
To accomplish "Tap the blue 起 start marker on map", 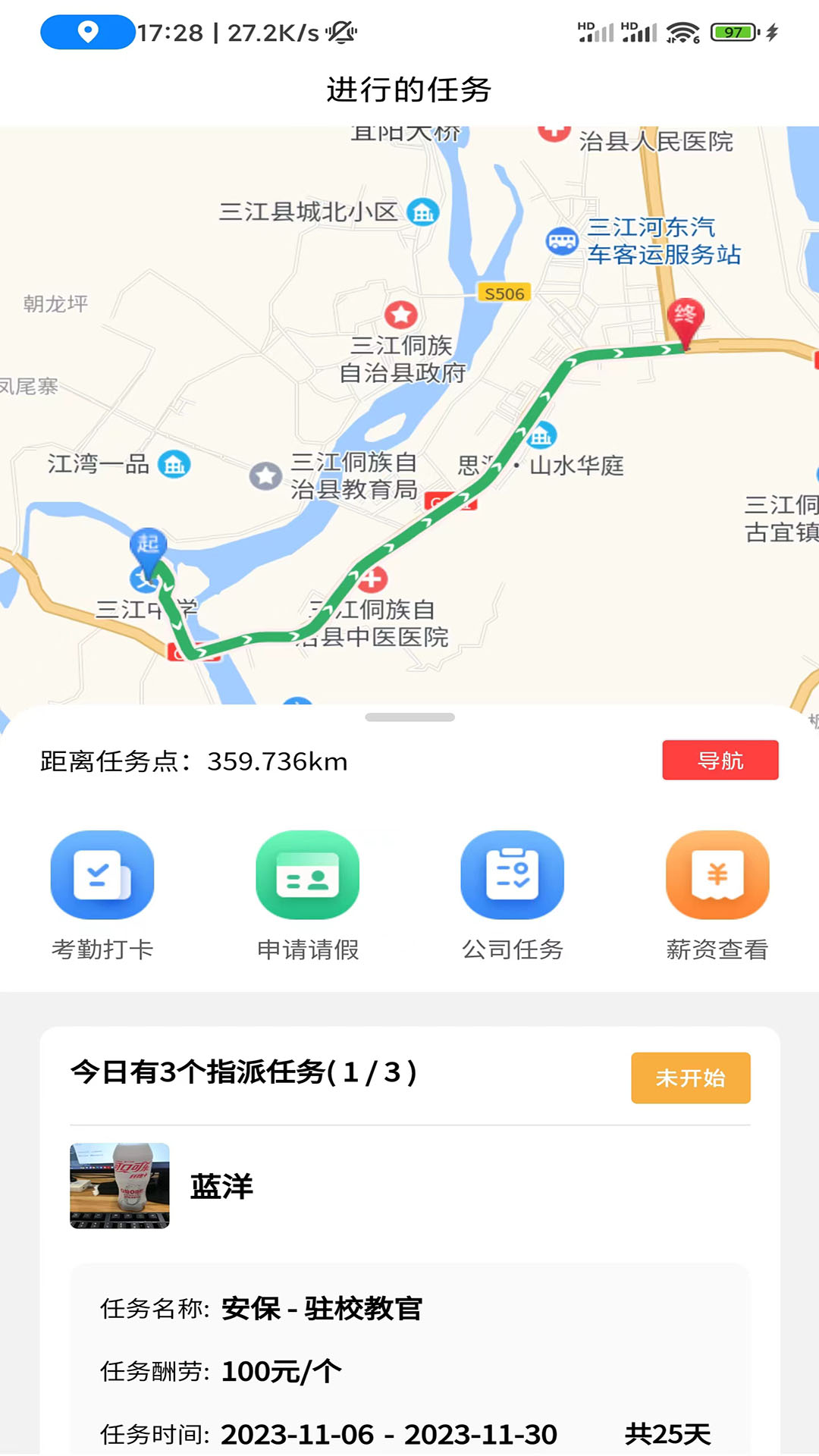I will (148, 548).
